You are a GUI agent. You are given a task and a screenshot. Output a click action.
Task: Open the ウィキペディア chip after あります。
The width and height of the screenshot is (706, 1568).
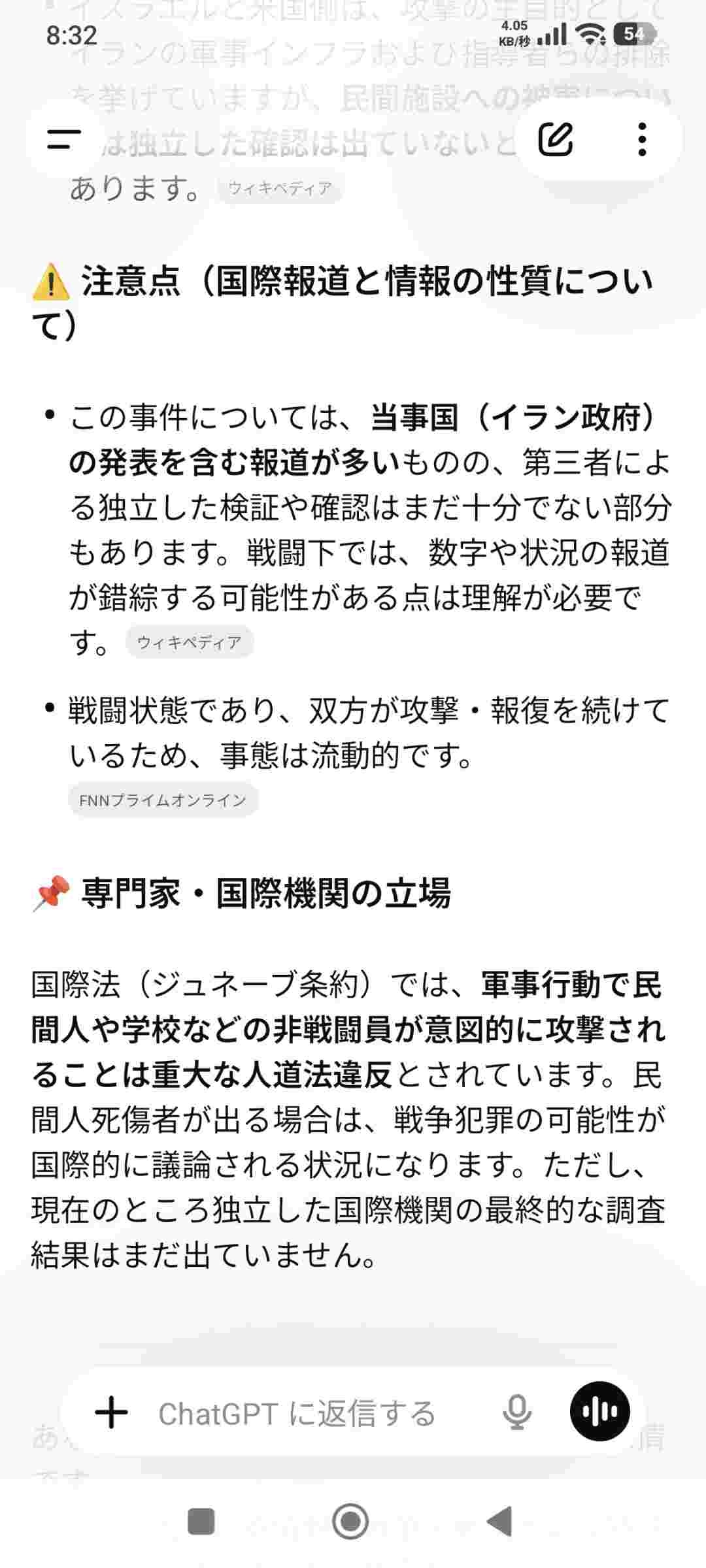tap(280, 189)
